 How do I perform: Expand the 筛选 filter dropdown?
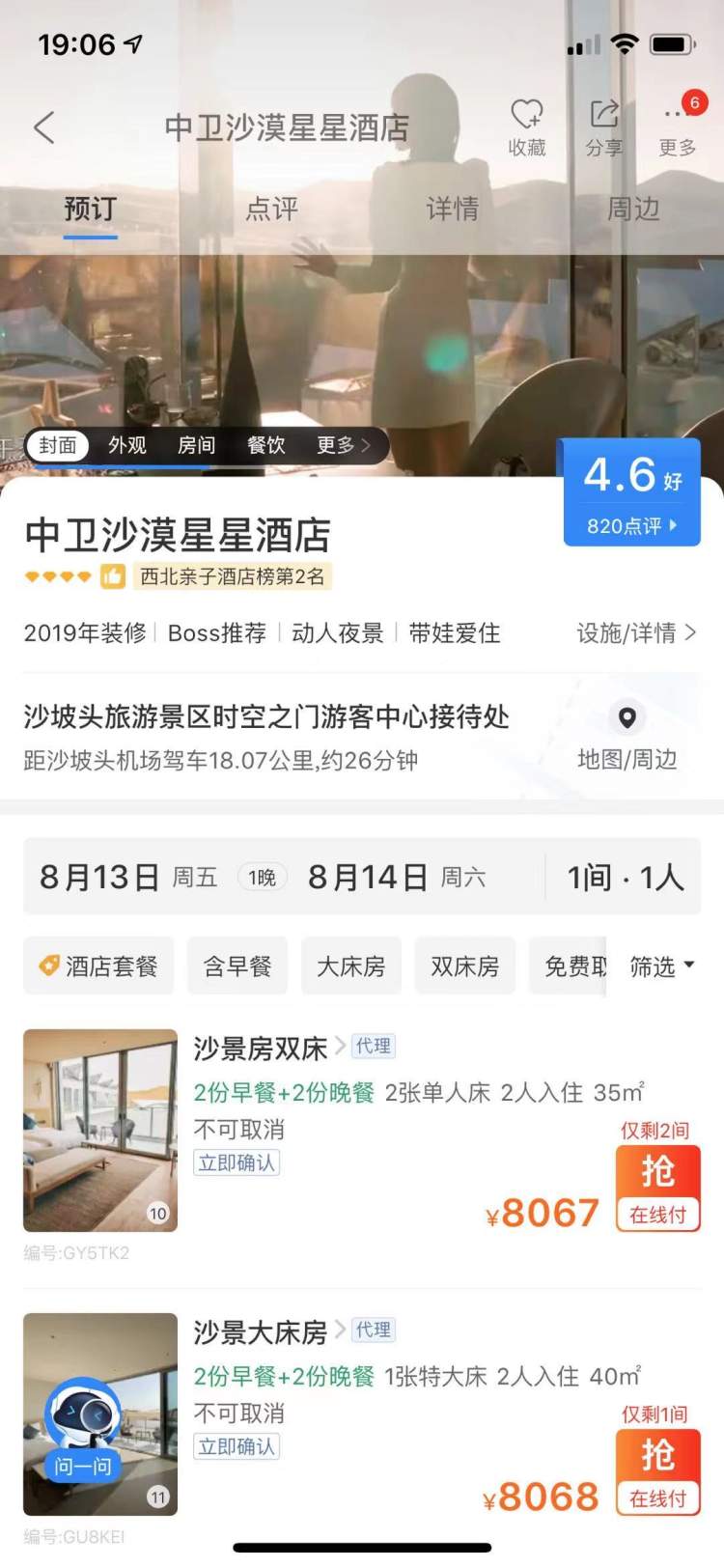[x=661, y=966]
